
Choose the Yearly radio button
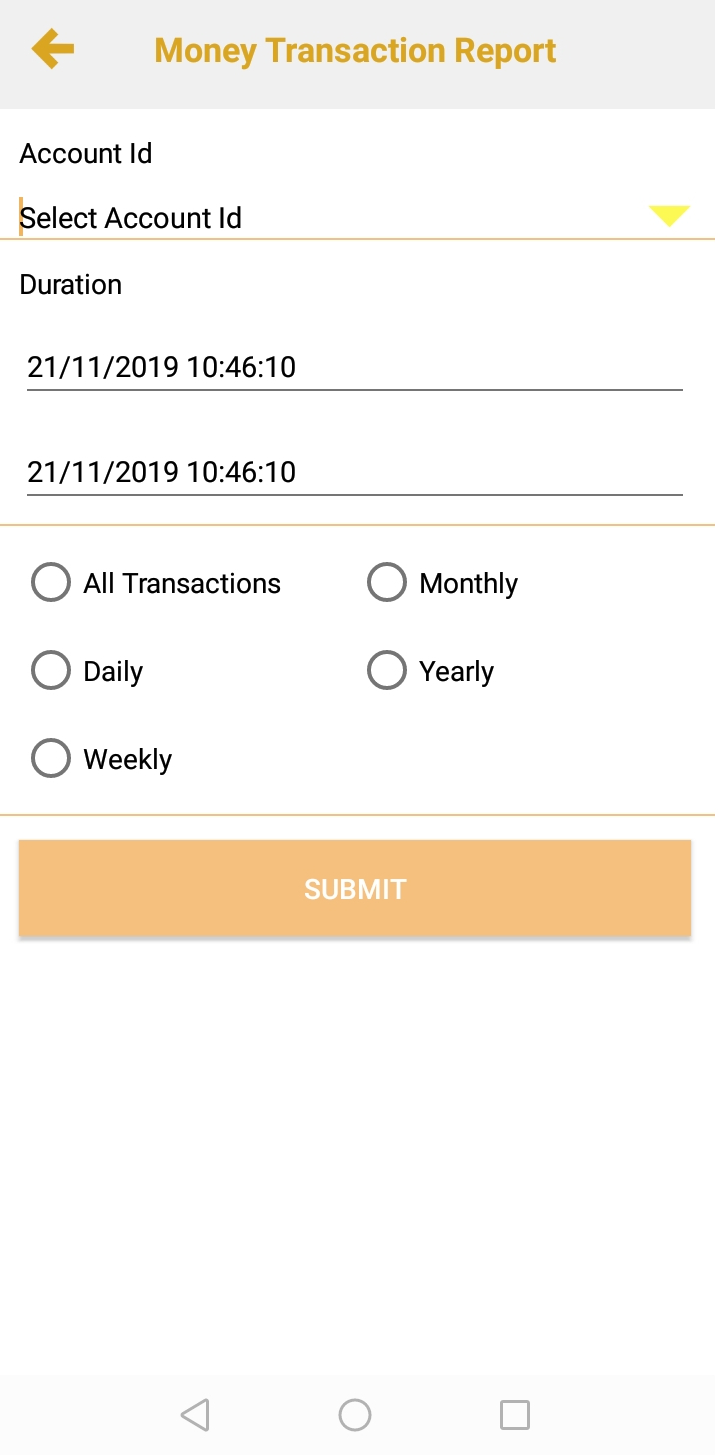pyautogui.click(x=387, y=670)
